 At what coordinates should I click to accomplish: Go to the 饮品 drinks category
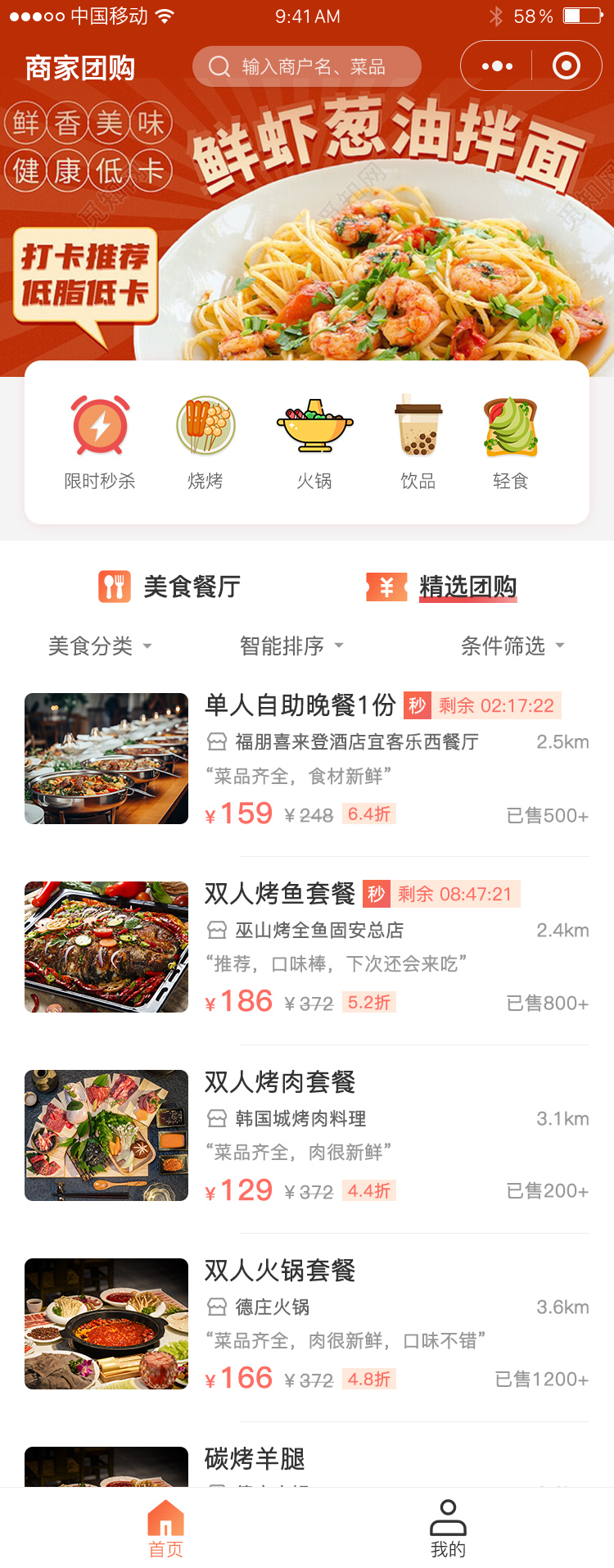(418, 442)
